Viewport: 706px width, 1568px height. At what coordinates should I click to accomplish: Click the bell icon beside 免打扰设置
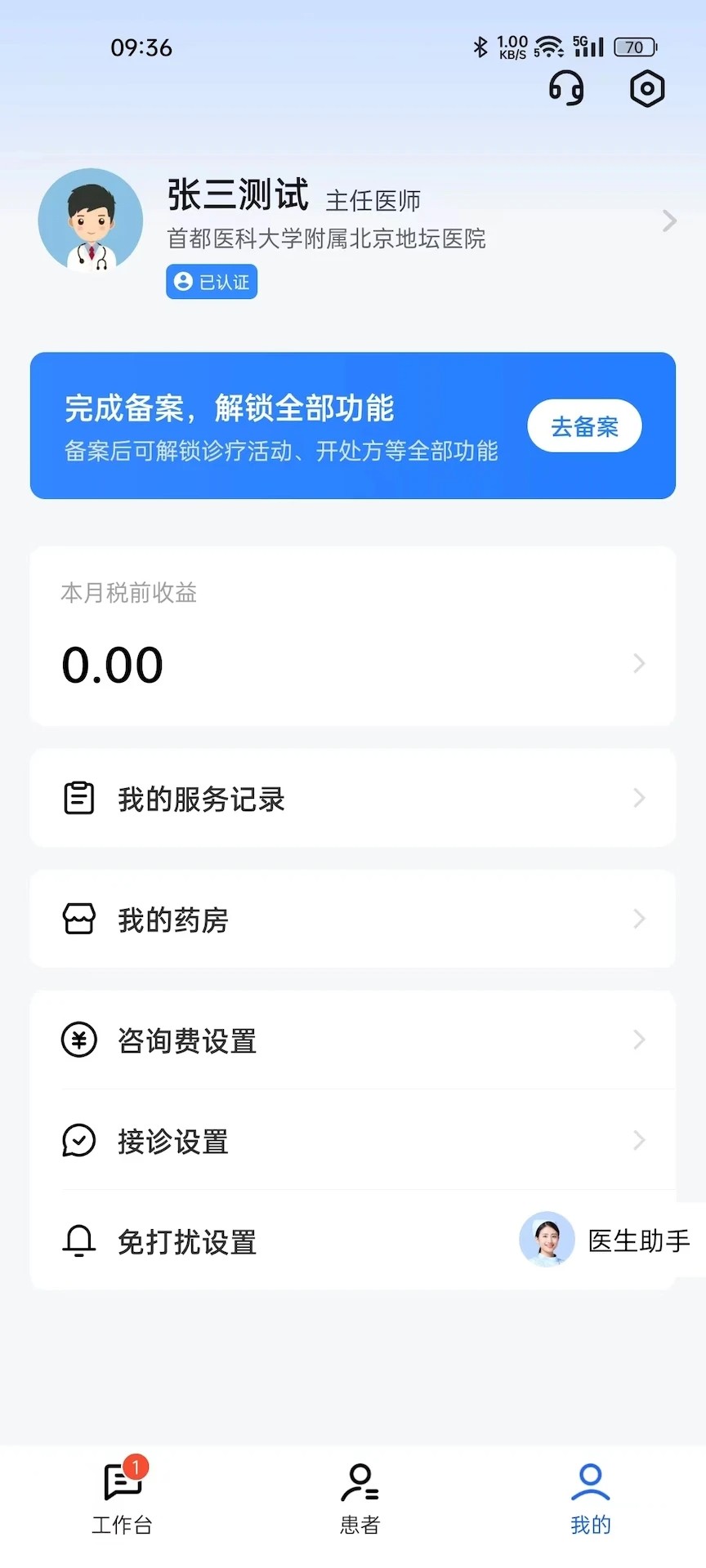78,1241
